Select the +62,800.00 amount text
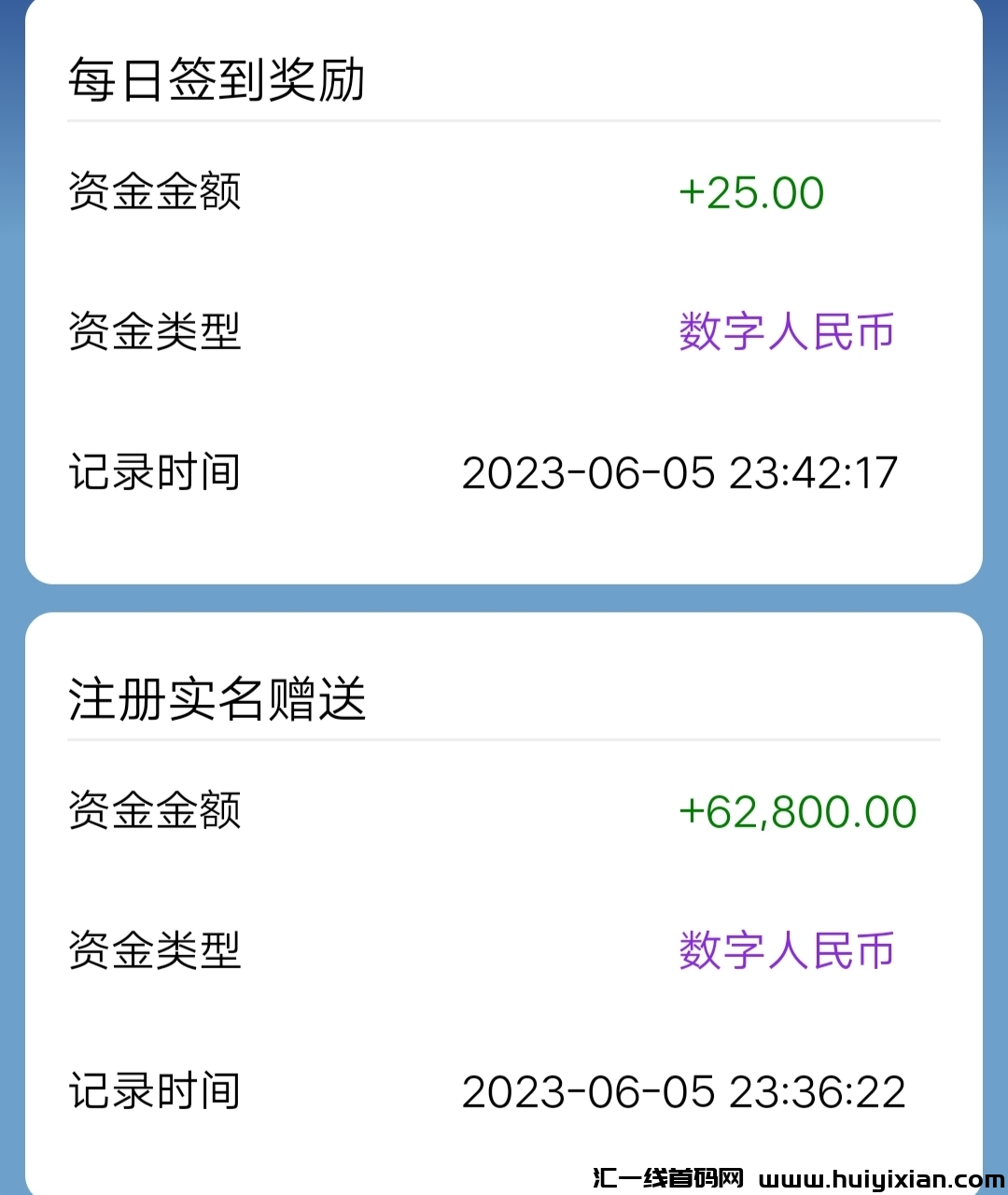 (799, 810)
